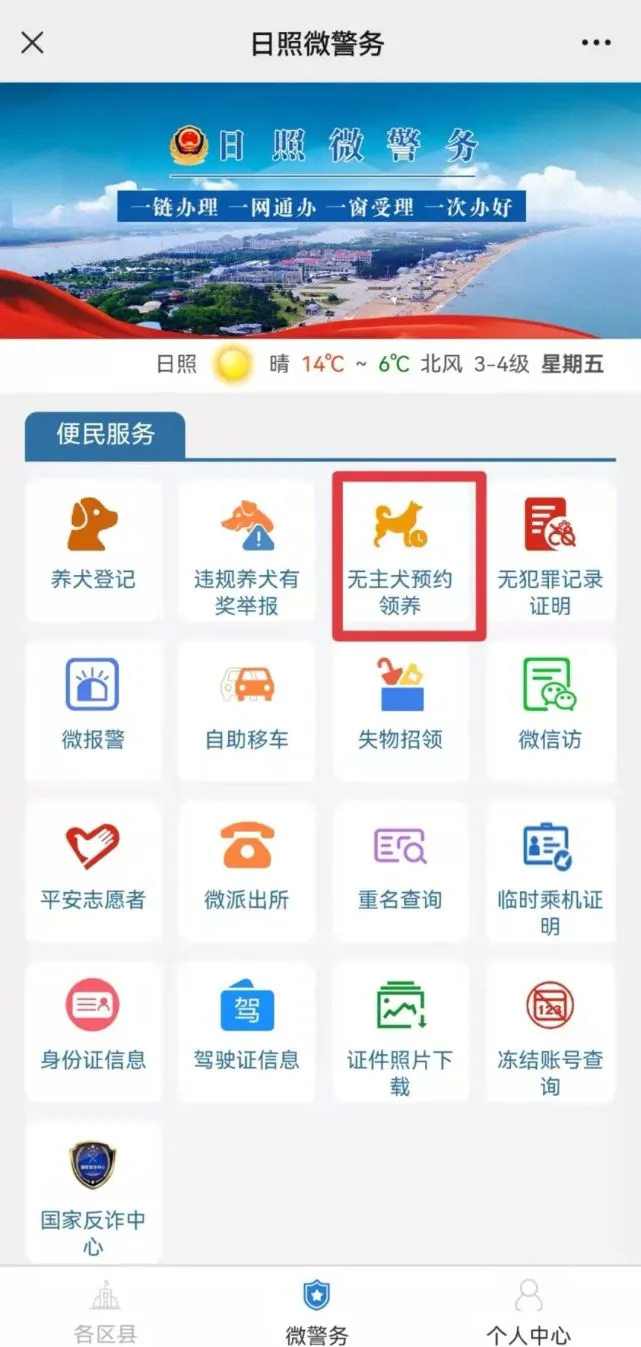View 驾驶证信息

pos(247,1030)
